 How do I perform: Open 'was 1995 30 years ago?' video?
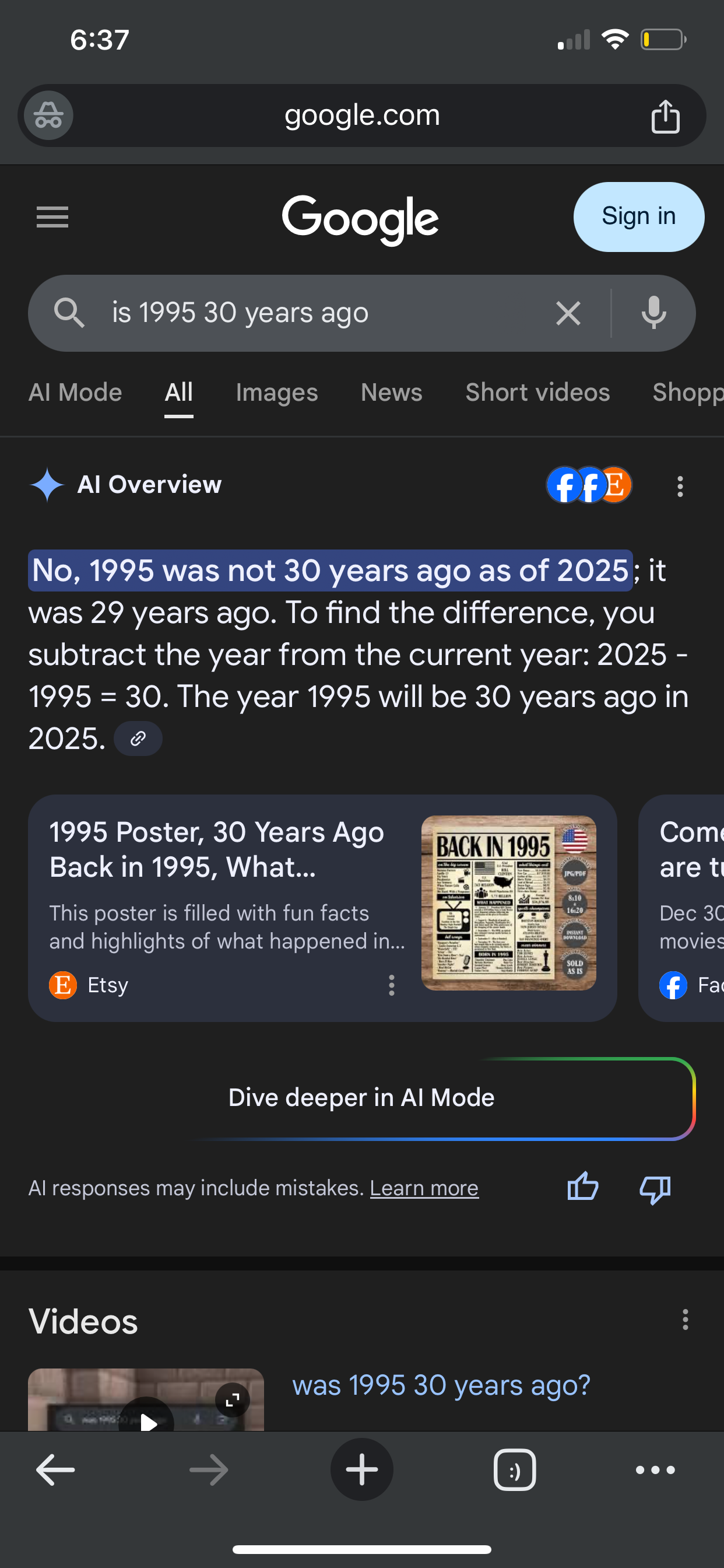point(441,1386)
